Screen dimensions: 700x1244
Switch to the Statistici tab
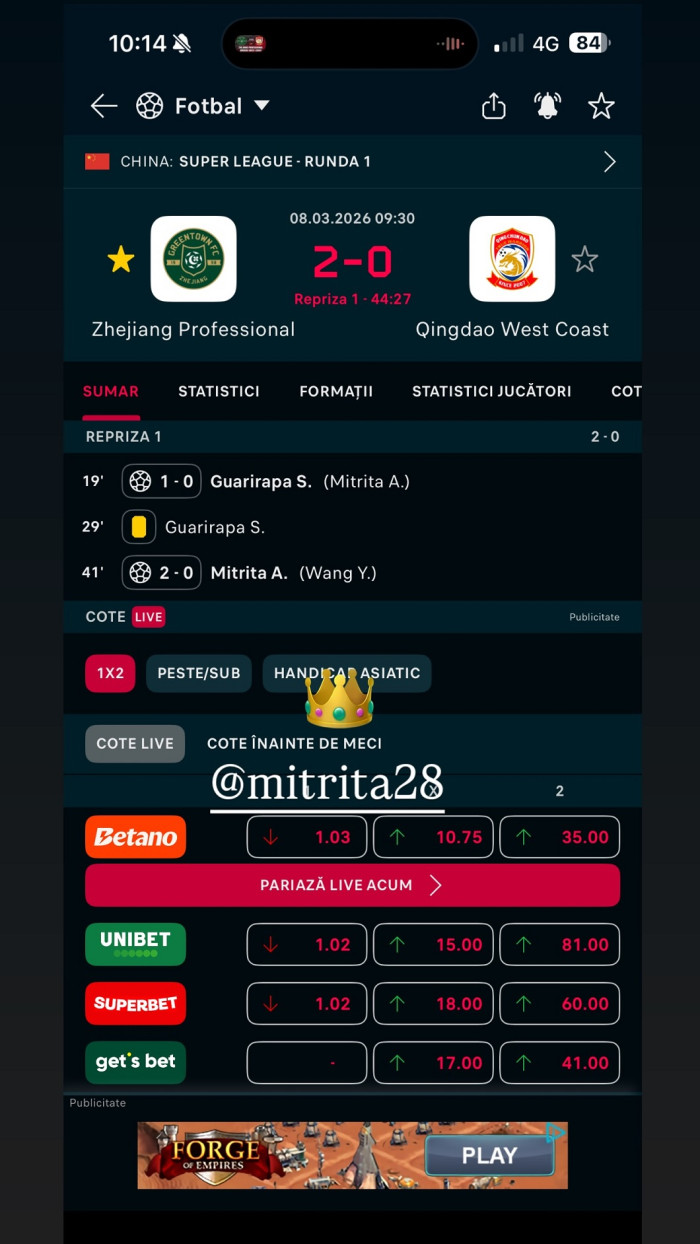[x=219, y=391]
